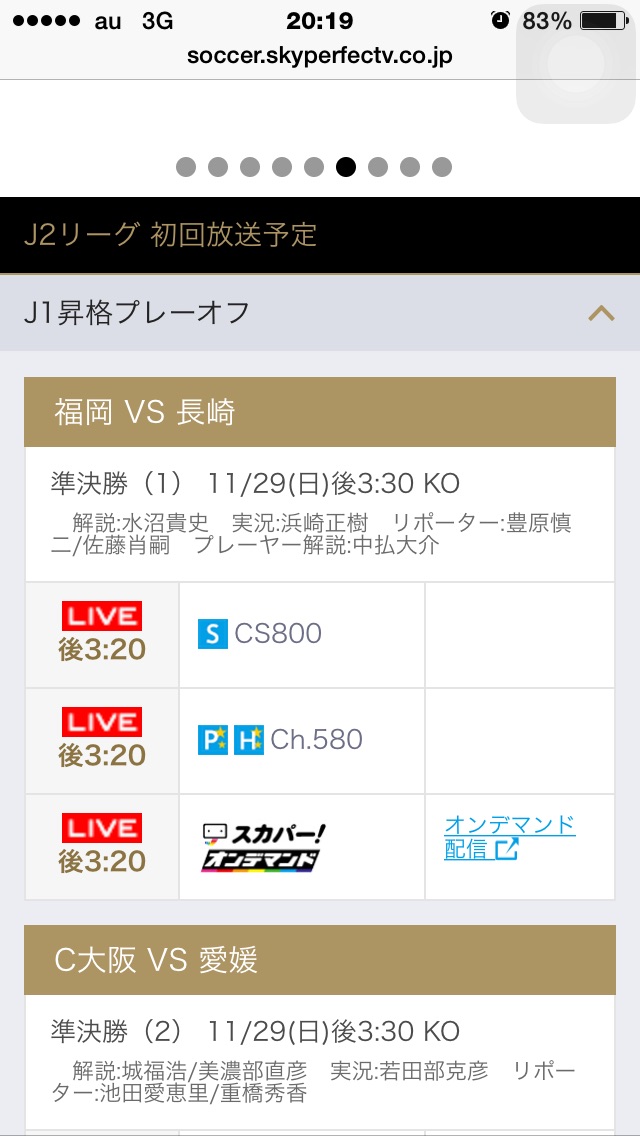This screenshot has width=640, height=1136.
Task: Jump to the last carousel page dot
Action: point(442,167)
